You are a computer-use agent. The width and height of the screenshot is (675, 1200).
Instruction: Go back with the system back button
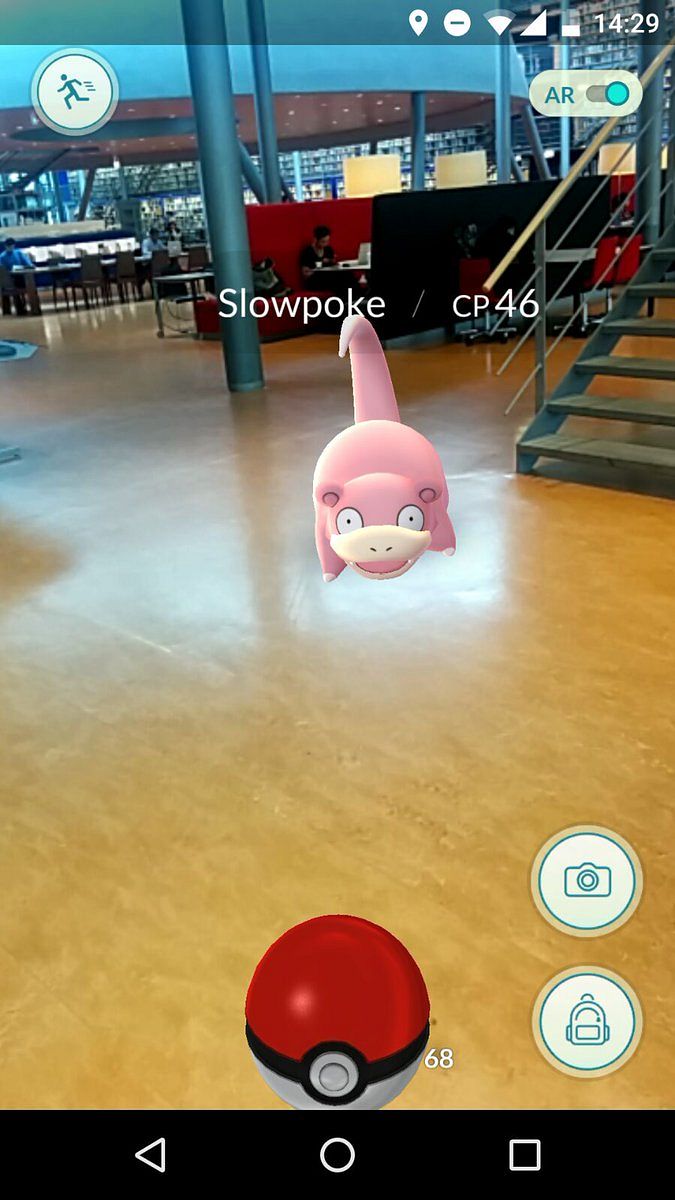[x=150, y=1155]
